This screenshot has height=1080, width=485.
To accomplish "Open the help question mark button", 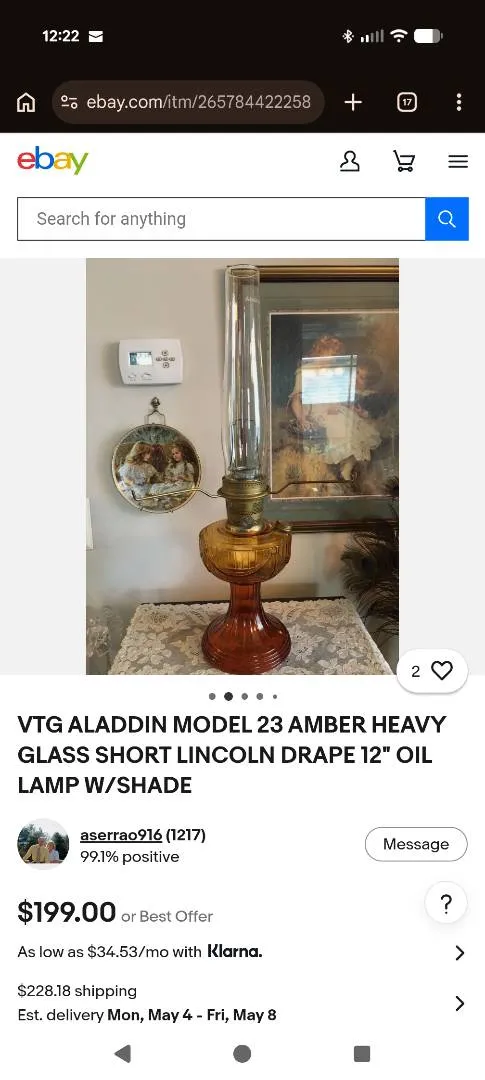I will tap(446, 904).
